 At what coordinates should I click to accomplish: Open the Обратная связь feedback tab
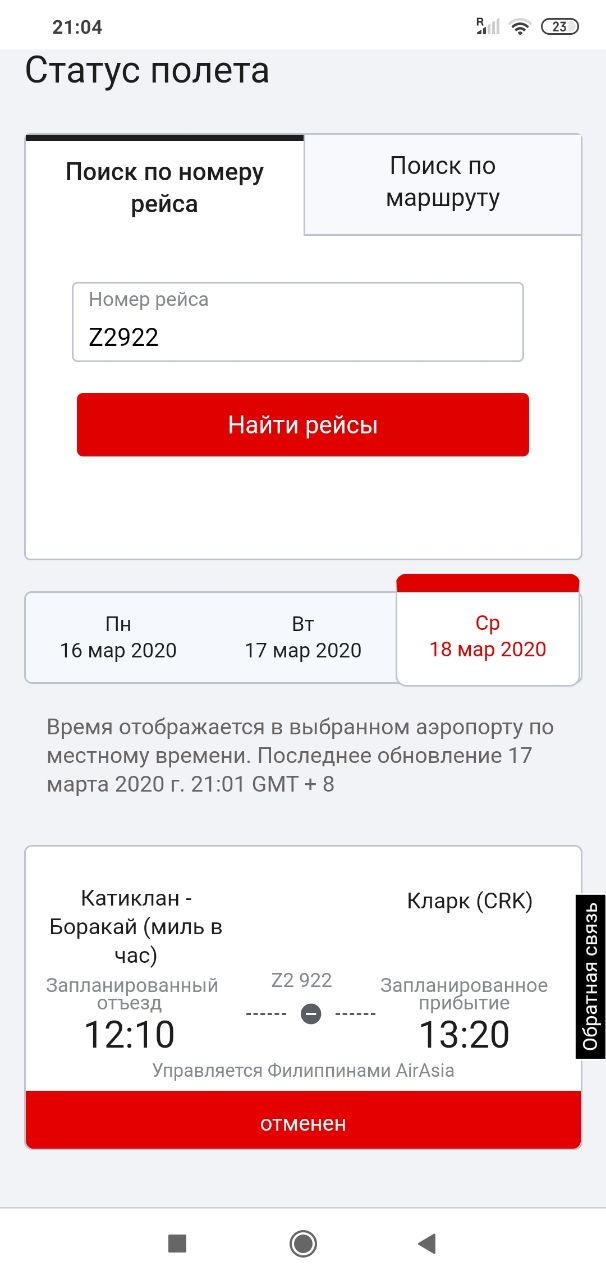point(591,976)
